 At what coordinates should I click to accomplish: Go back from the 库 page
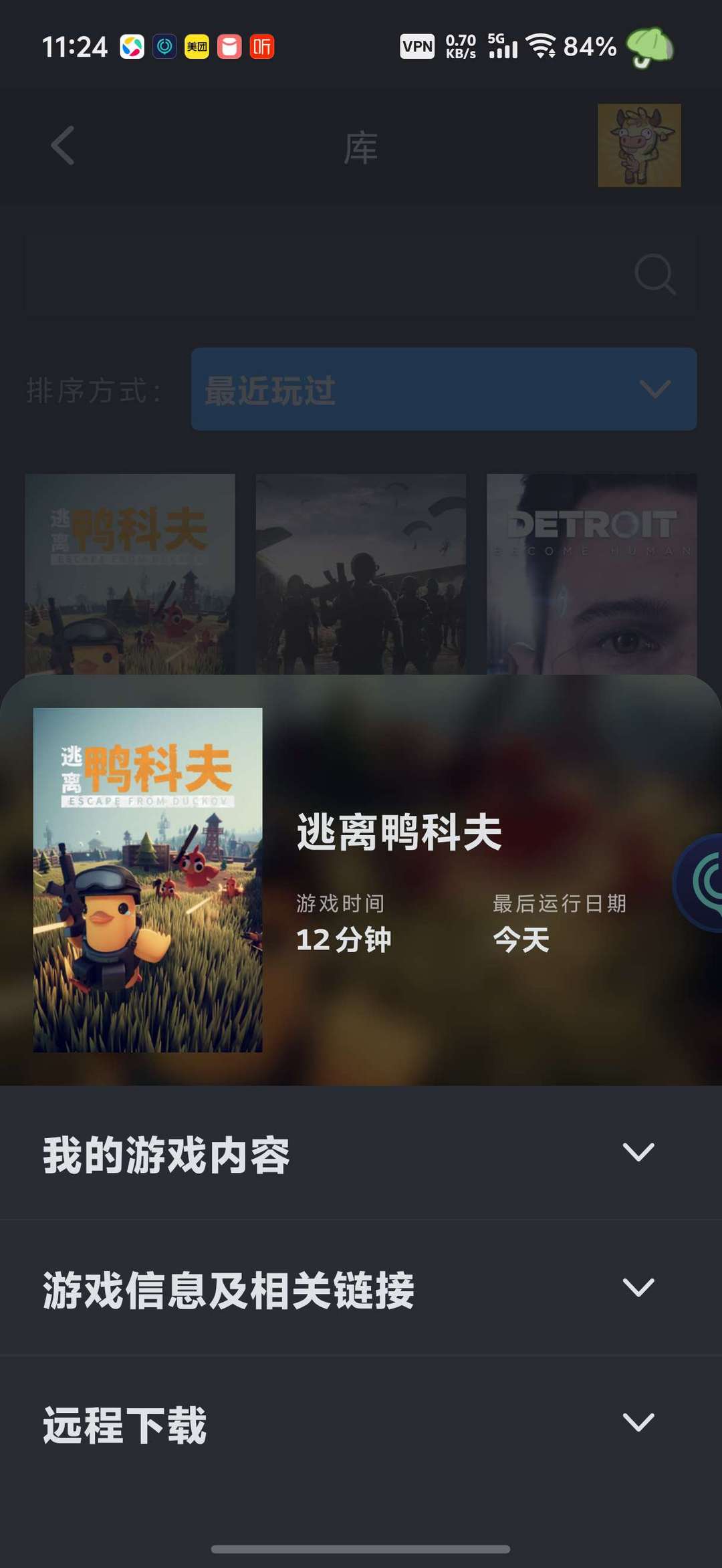63,146
